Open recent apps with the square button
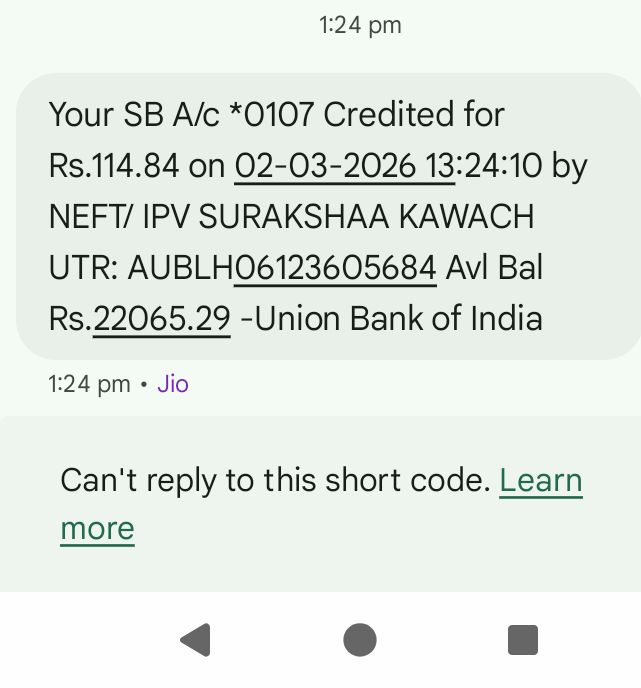Image resolution: width=641 pixels, height=688 pixels. tap(523, 639)
